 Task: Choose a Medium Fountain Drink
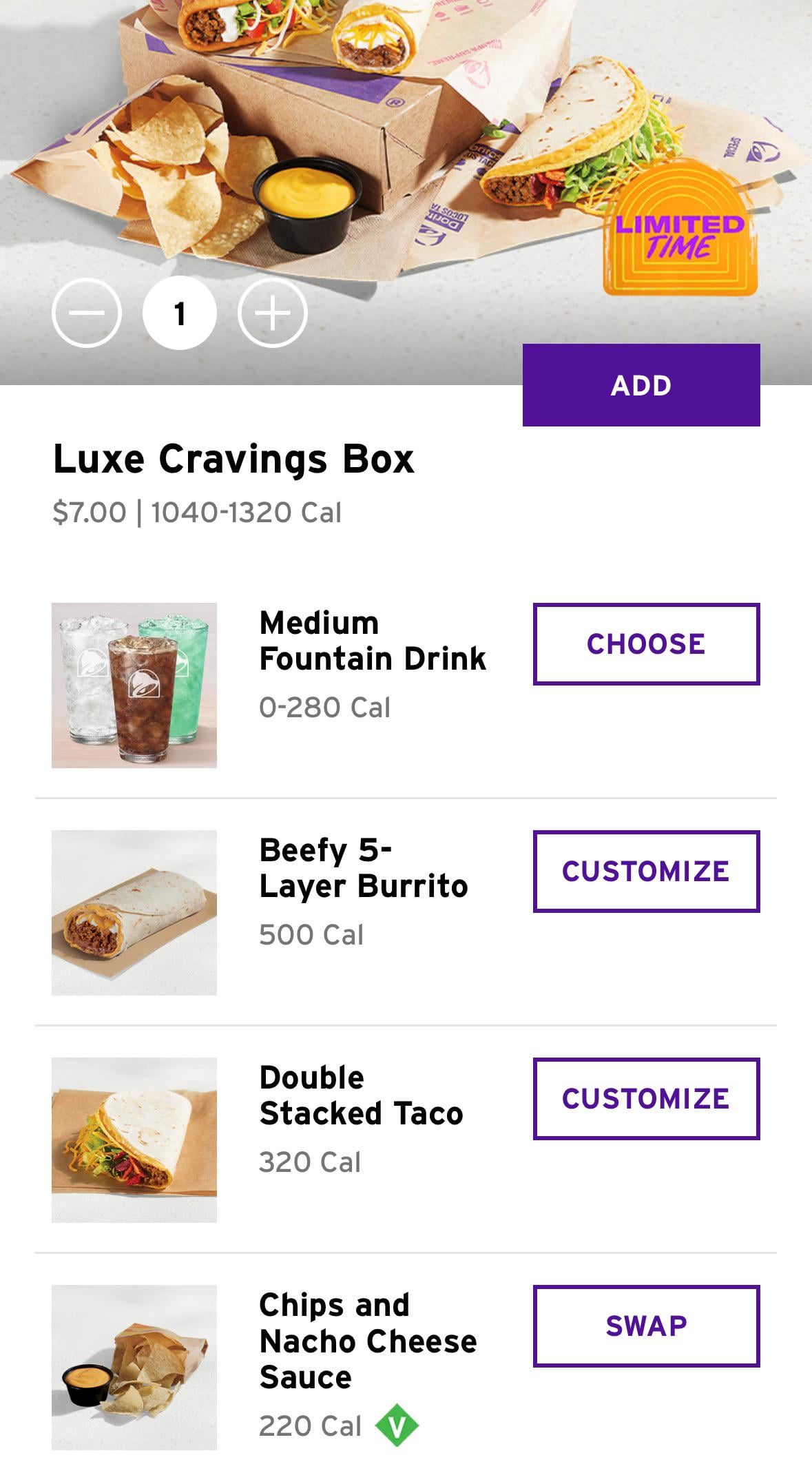pos(646,644)
